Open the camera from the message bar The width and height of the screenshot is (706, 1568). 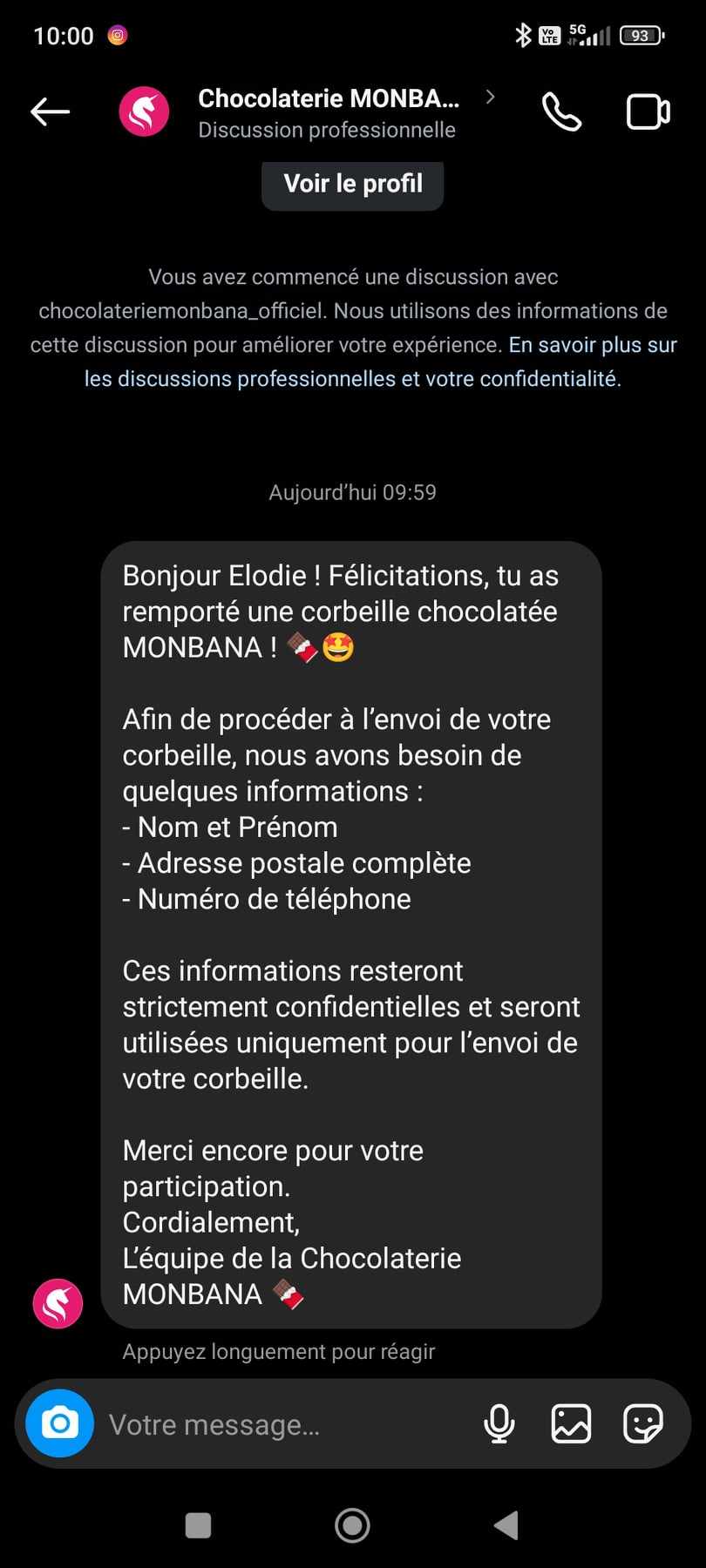tap(59, 1423)
